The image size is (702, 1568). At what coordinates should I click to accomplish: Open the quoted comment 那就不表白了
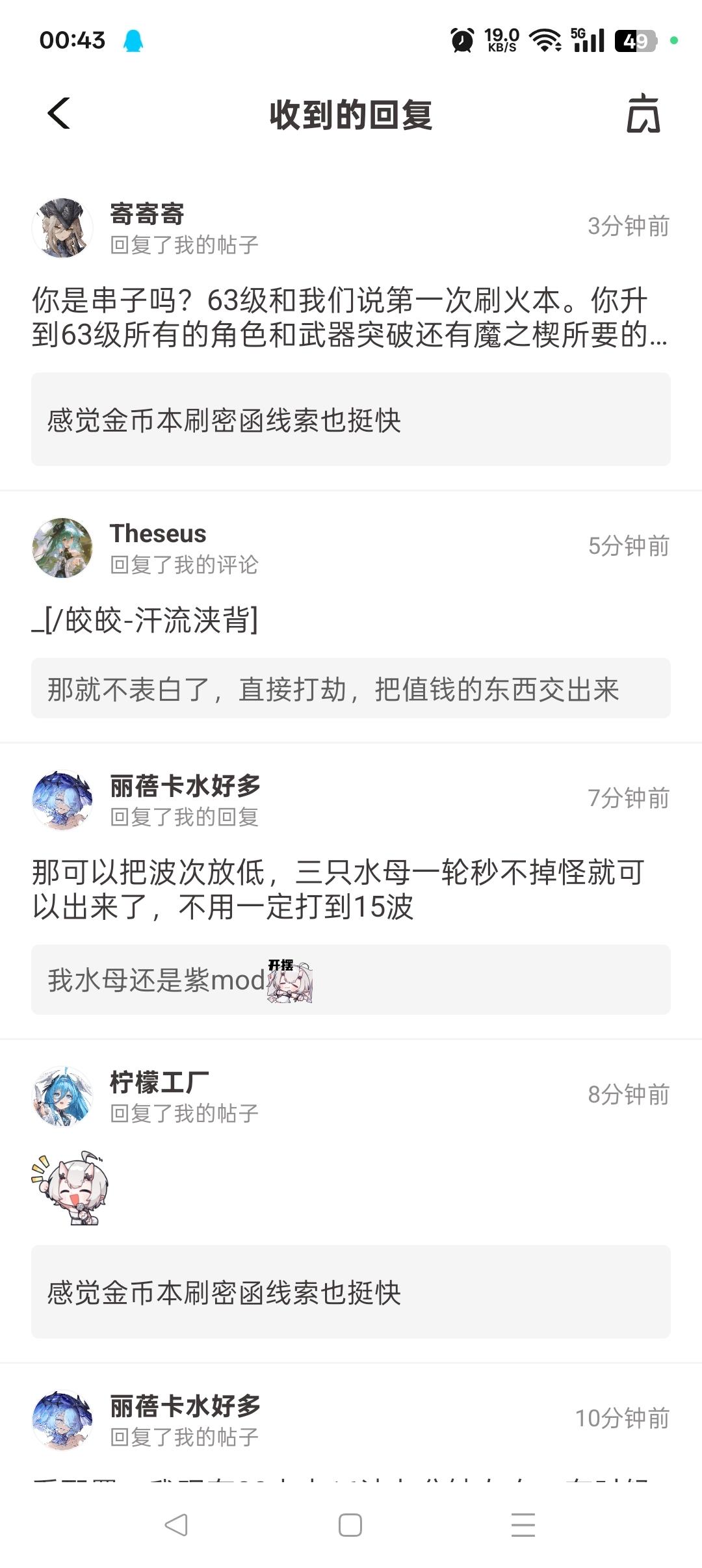click(x=351, y=688)
